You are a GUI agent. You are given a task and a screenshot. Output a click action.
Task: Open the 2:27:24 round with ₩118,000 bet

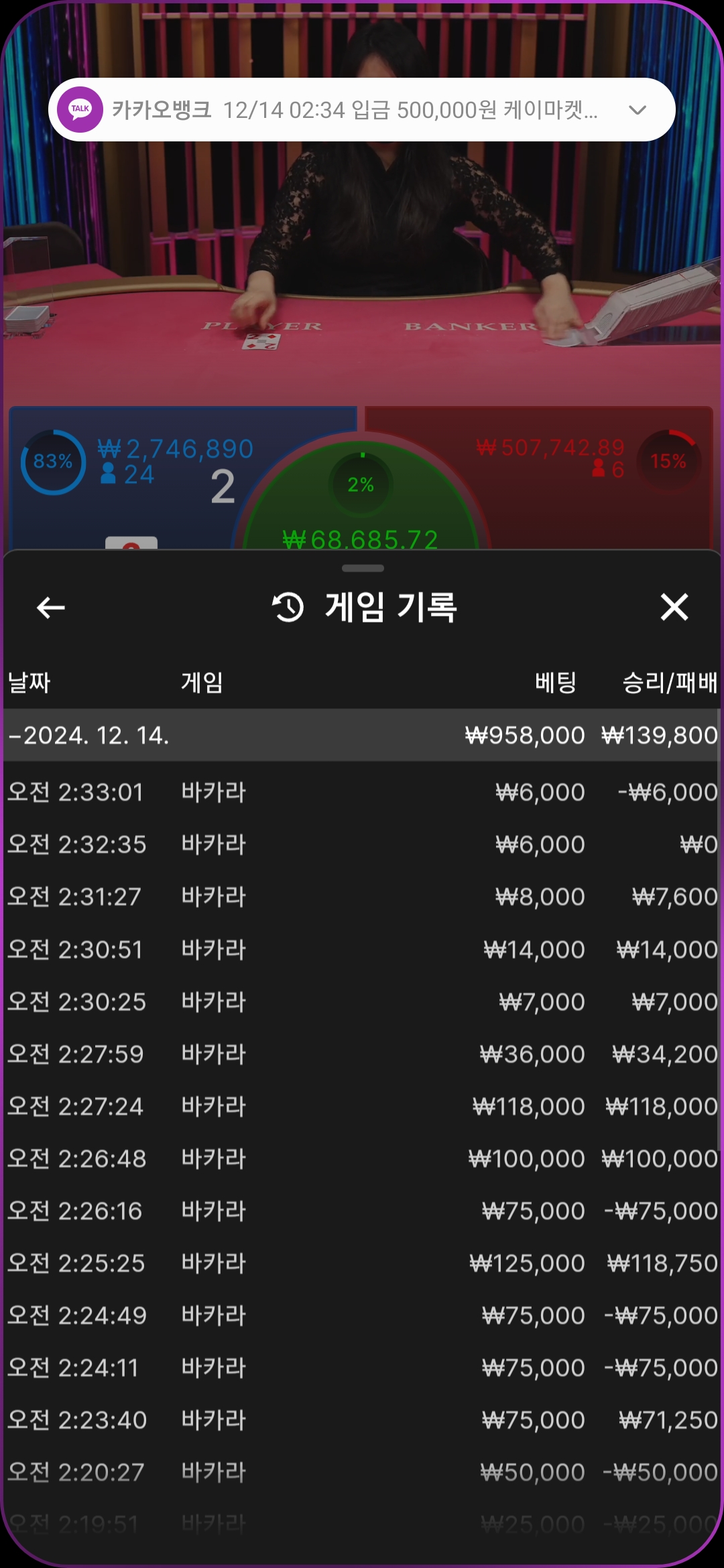362,1106
